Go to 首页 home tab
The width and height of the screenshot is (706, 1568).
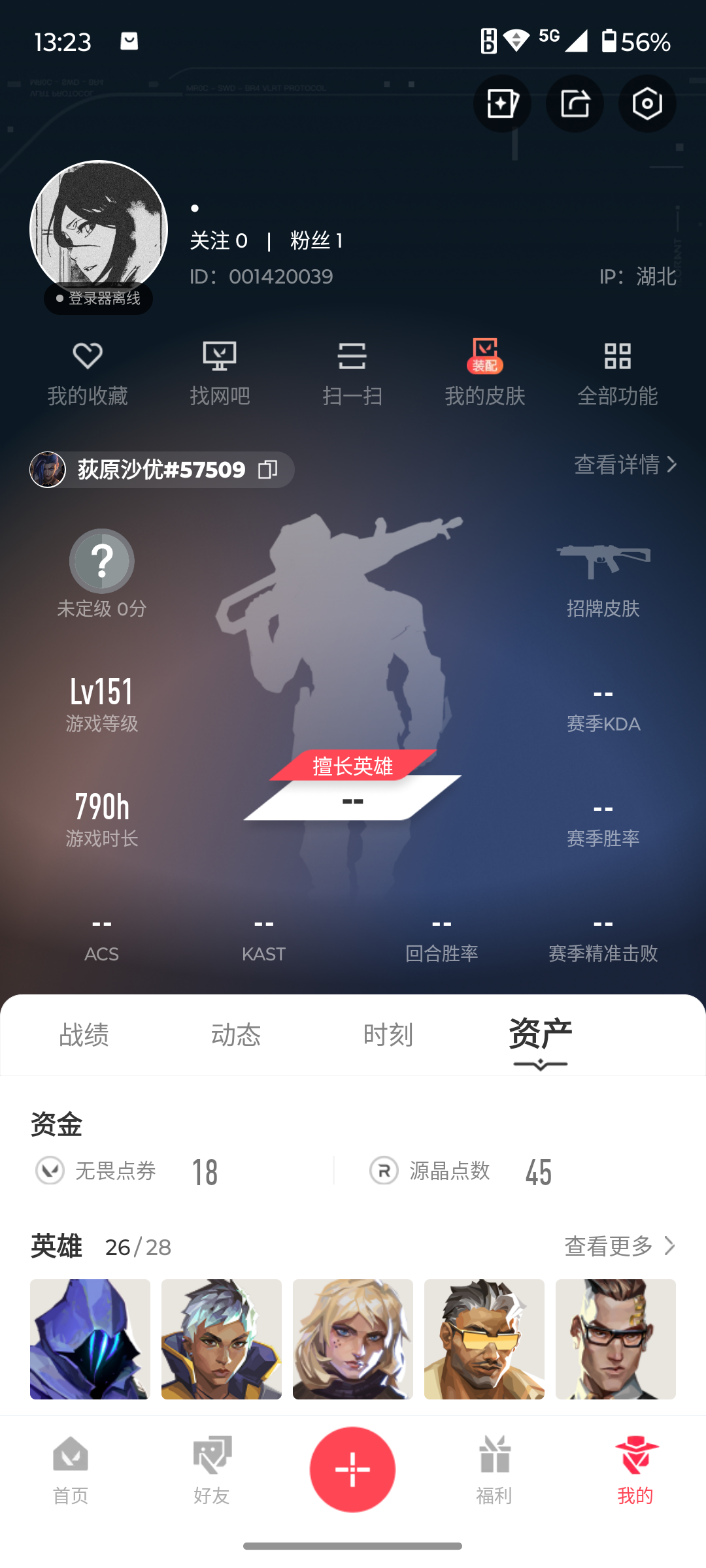(71, 1469)
